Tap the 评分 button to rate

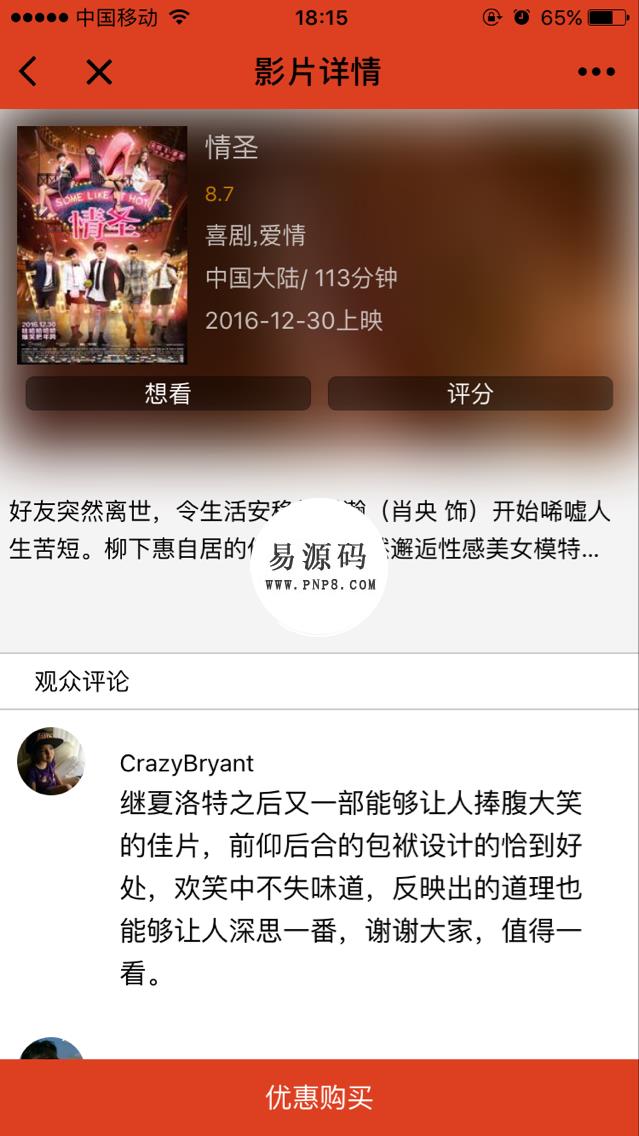[470, 394]
